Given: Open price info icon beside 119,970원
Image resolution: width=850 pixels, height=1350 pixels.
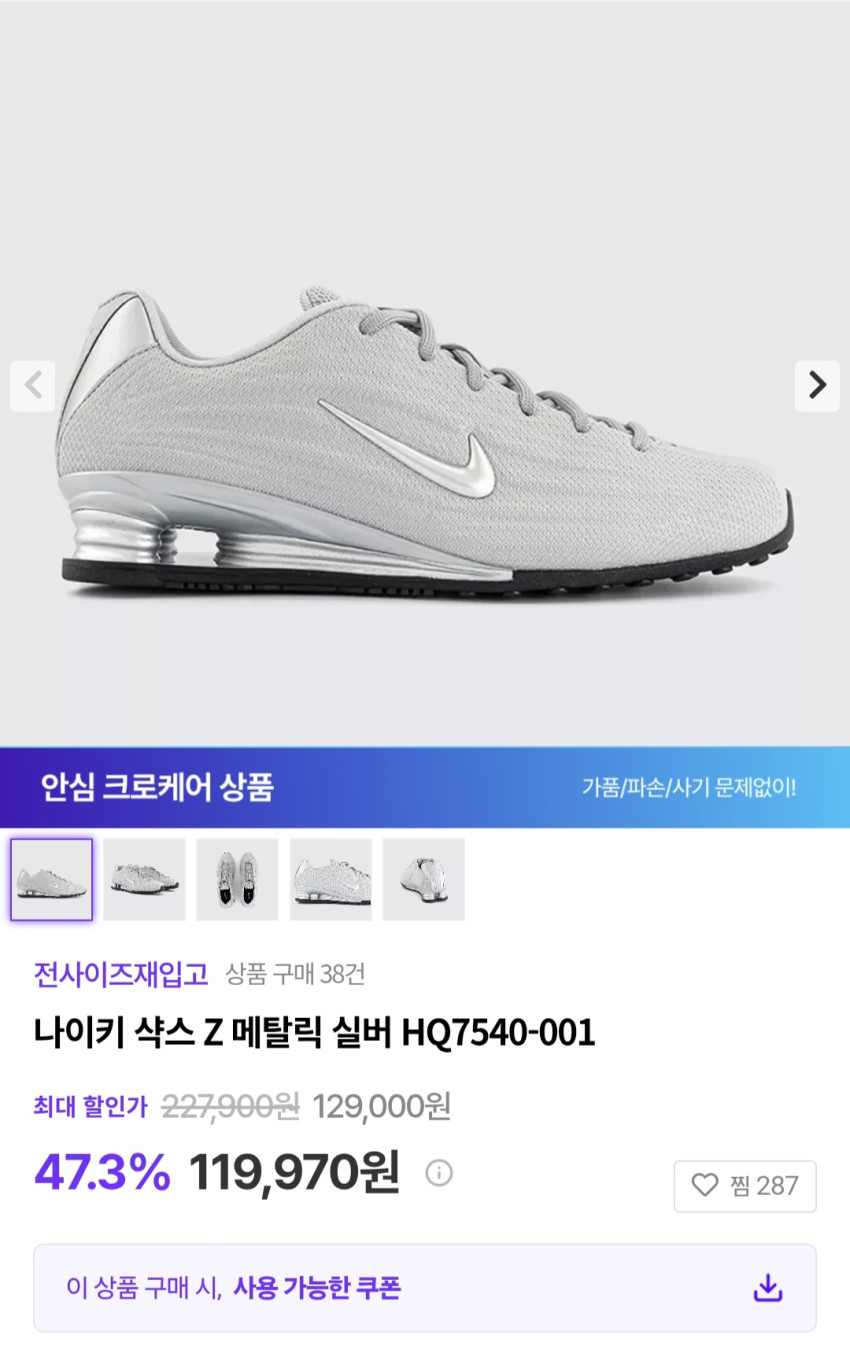Looking at the screenshot, I should (x=439, y=1173).
